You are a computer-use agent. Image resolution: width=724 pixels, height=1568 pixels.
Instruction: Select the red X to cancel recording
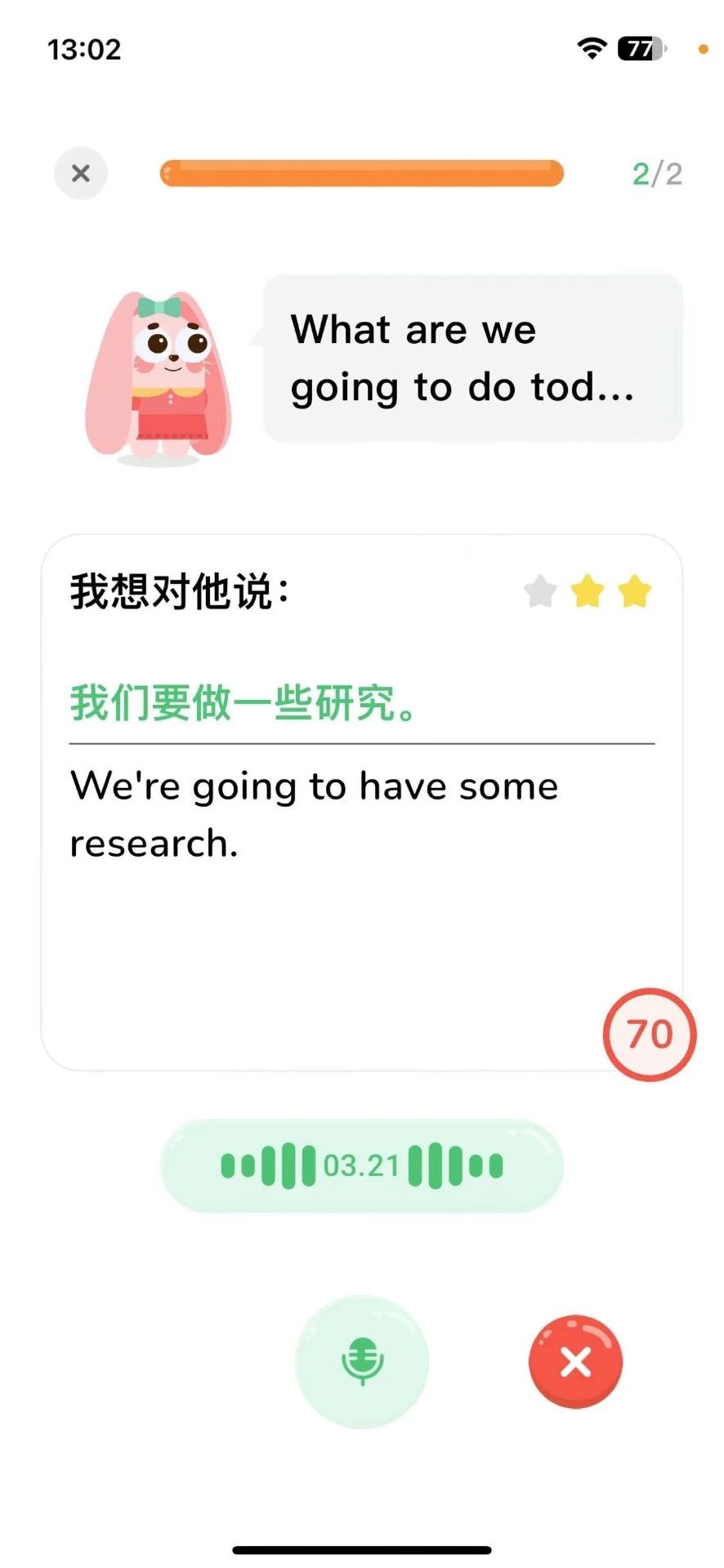pyautogui.click(x=576, y=1361)
